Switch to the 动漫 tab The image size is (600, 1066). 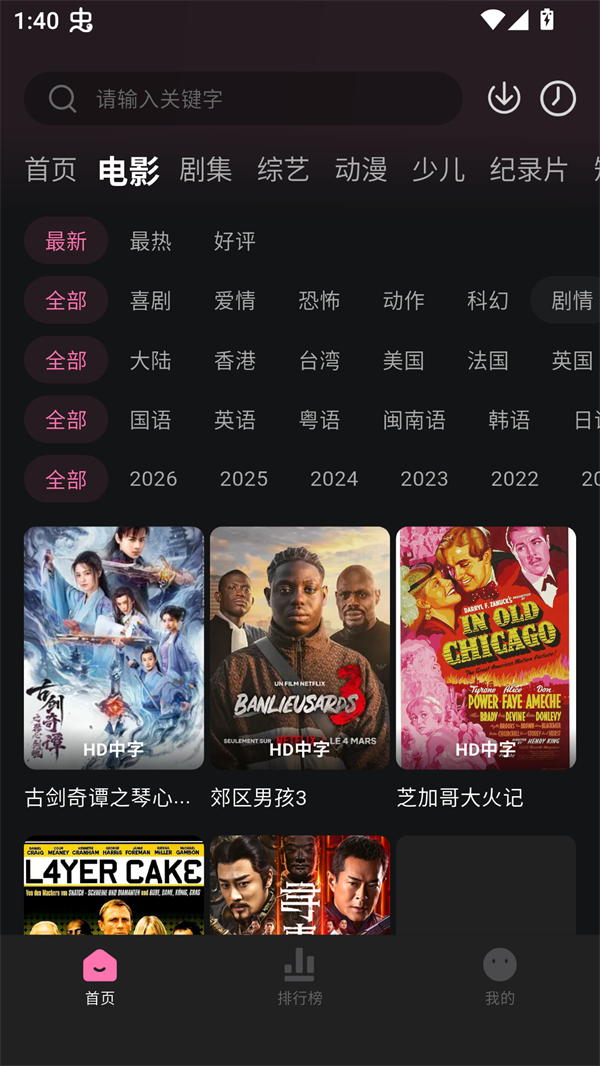click(x=361, y=170)
